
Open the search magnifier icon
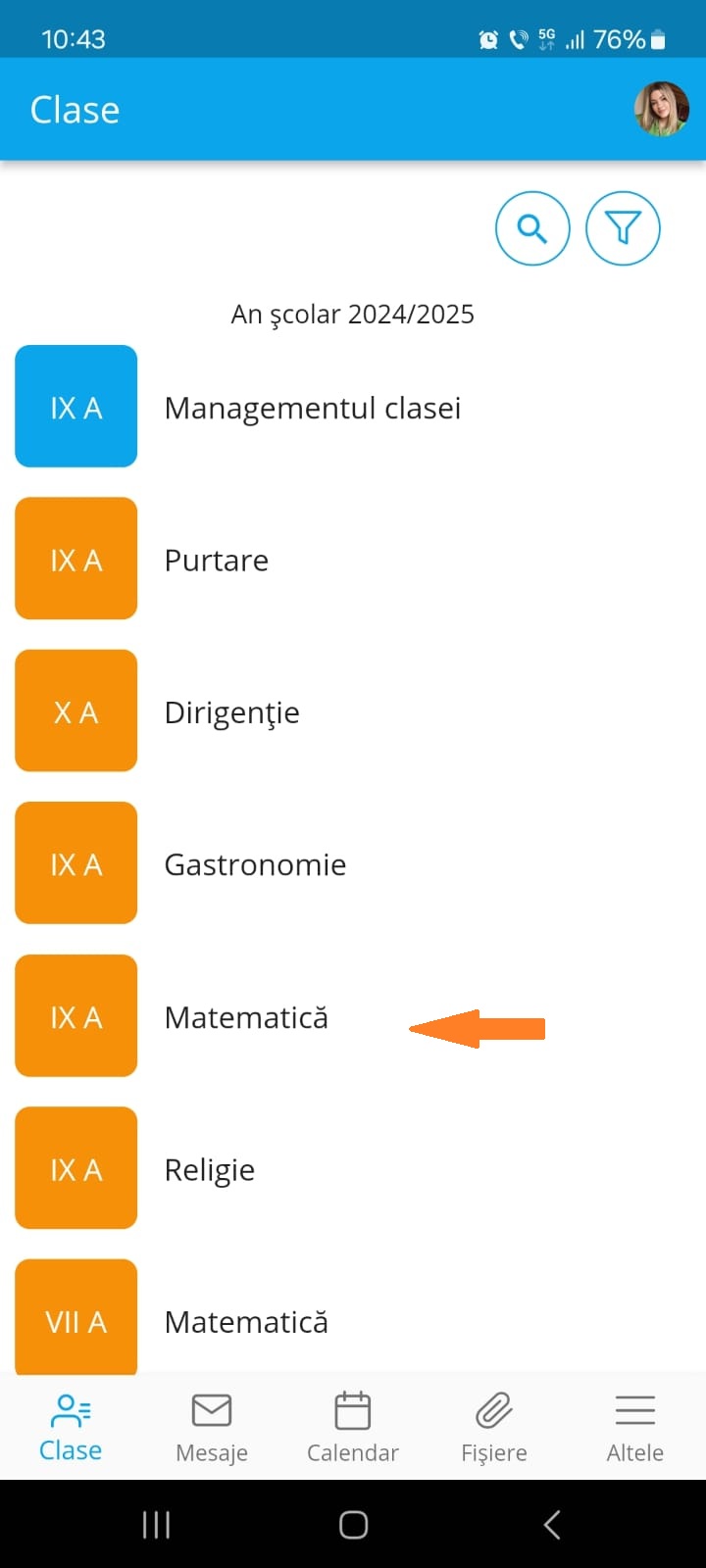click(532, 228)
